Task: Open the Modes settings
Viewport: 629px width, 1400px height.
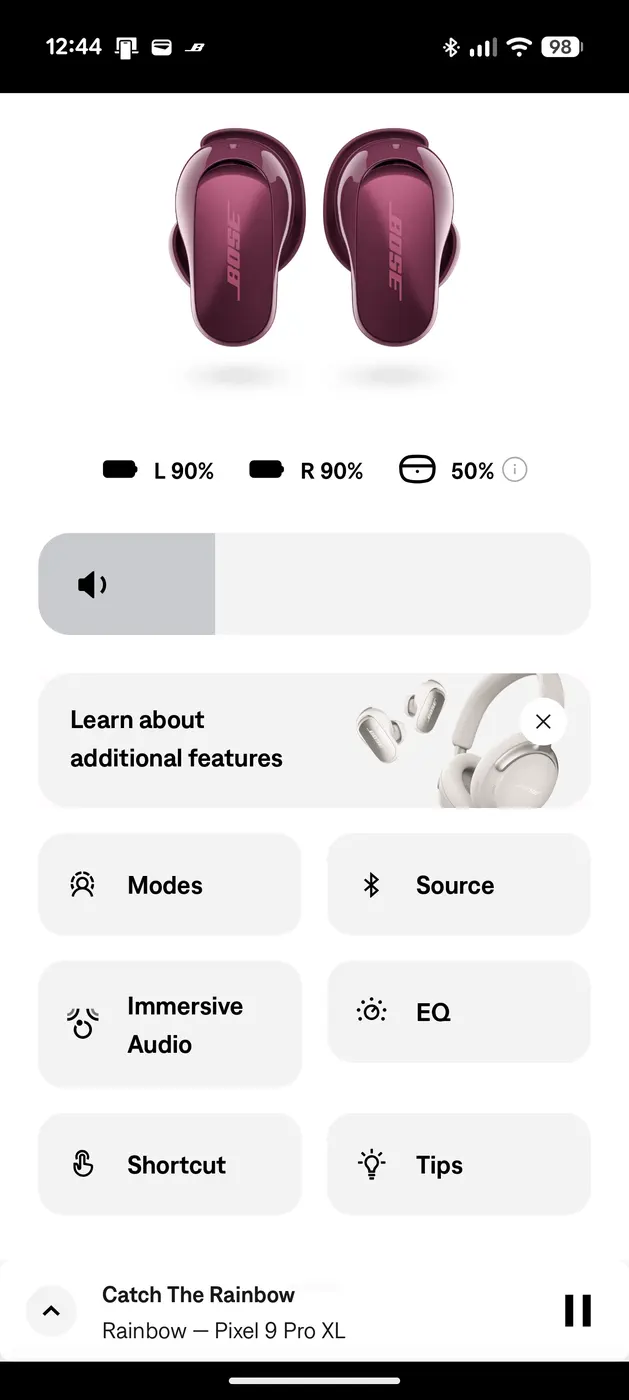Action: (x=169, y=885)
